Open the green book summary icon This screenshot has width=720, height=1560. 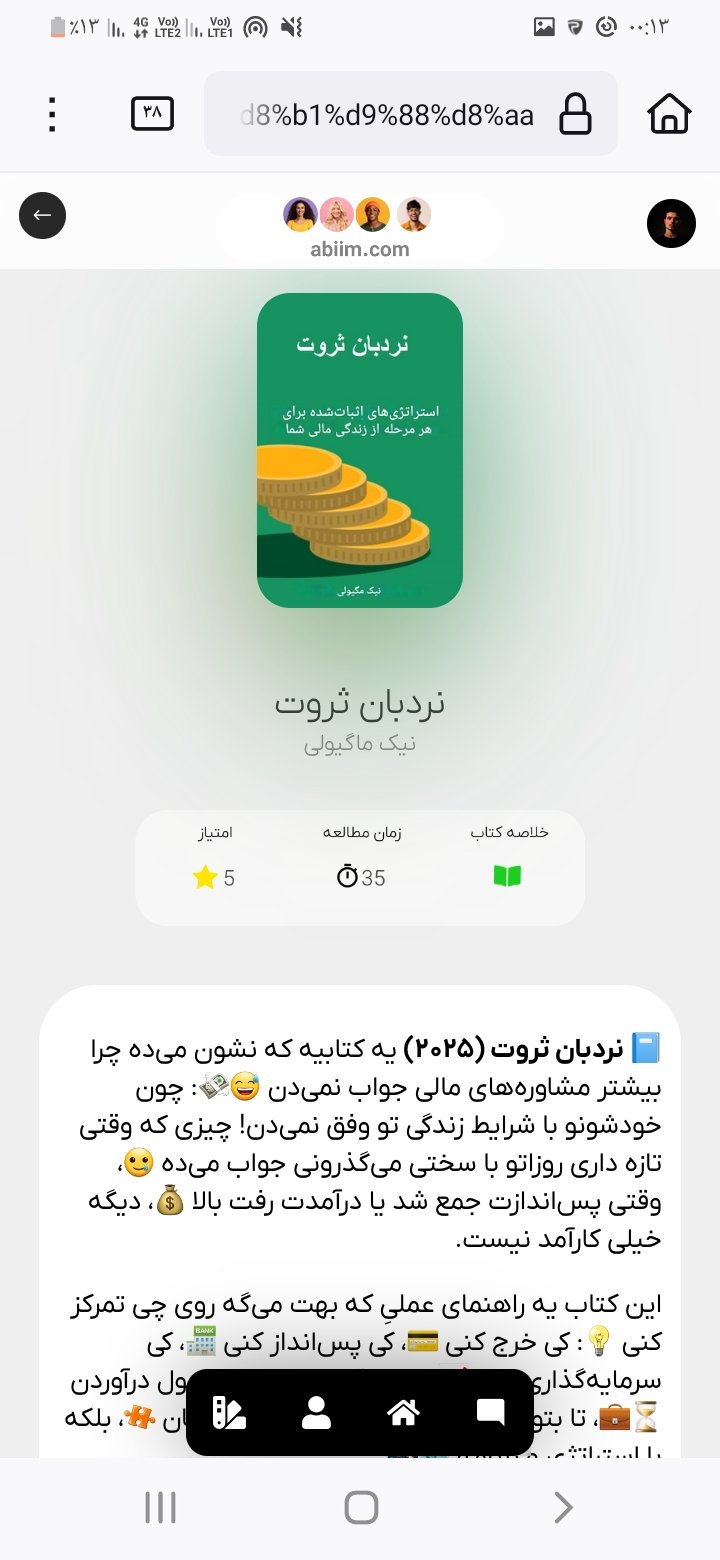[x=507, y=877]
